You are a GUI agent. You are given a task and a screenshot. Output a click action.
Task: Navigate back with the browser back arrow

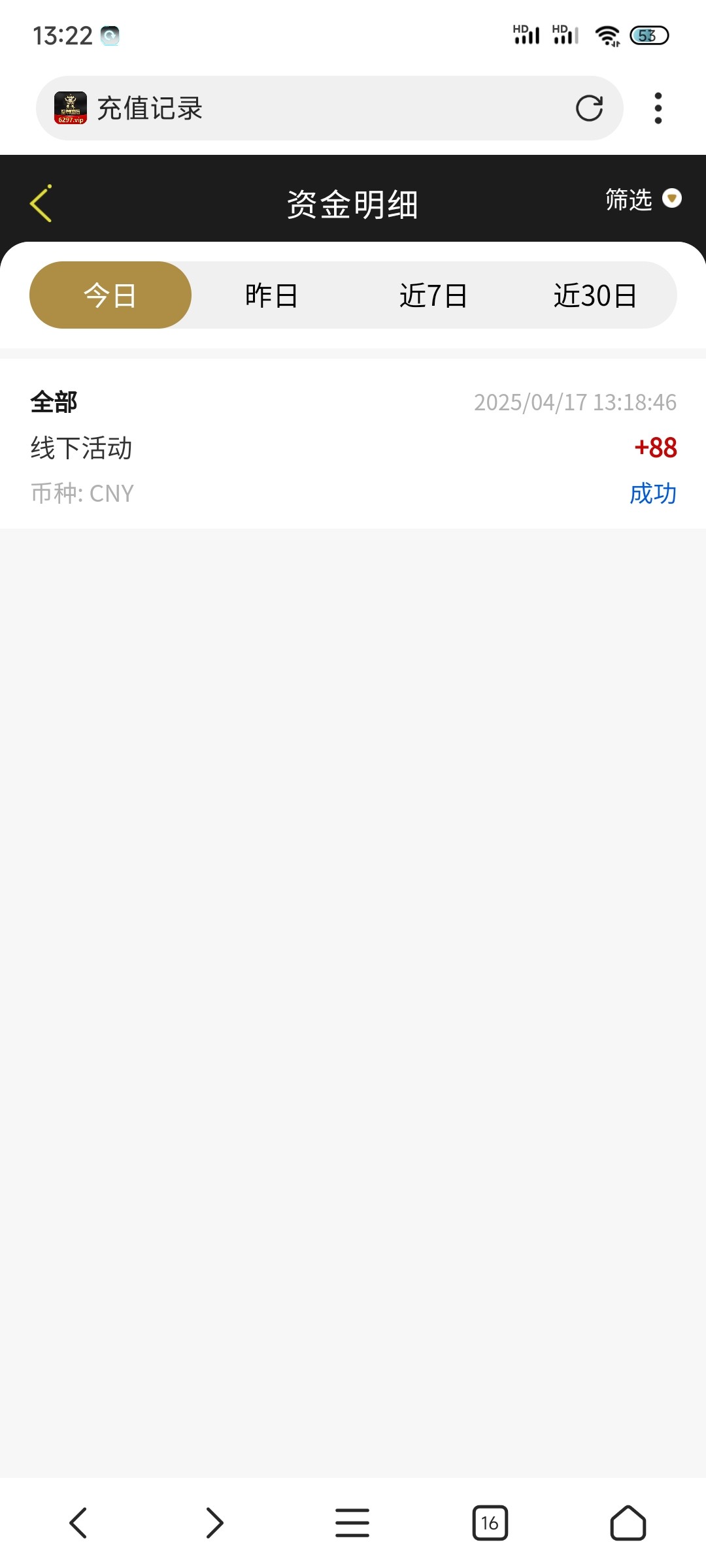78,1523
